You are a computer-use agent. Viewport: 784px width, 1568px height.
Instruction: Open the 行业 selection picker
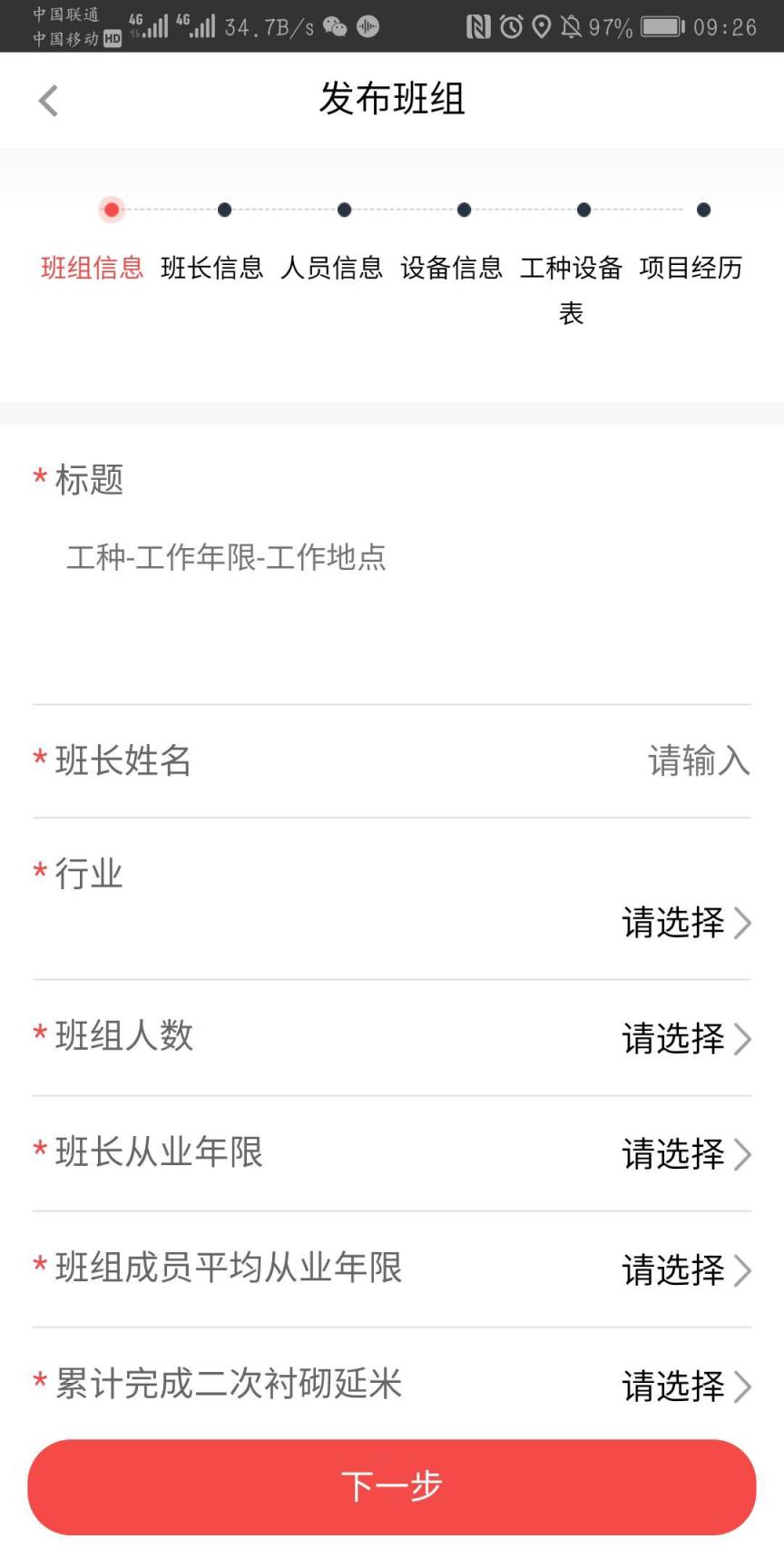coord(685,924)
